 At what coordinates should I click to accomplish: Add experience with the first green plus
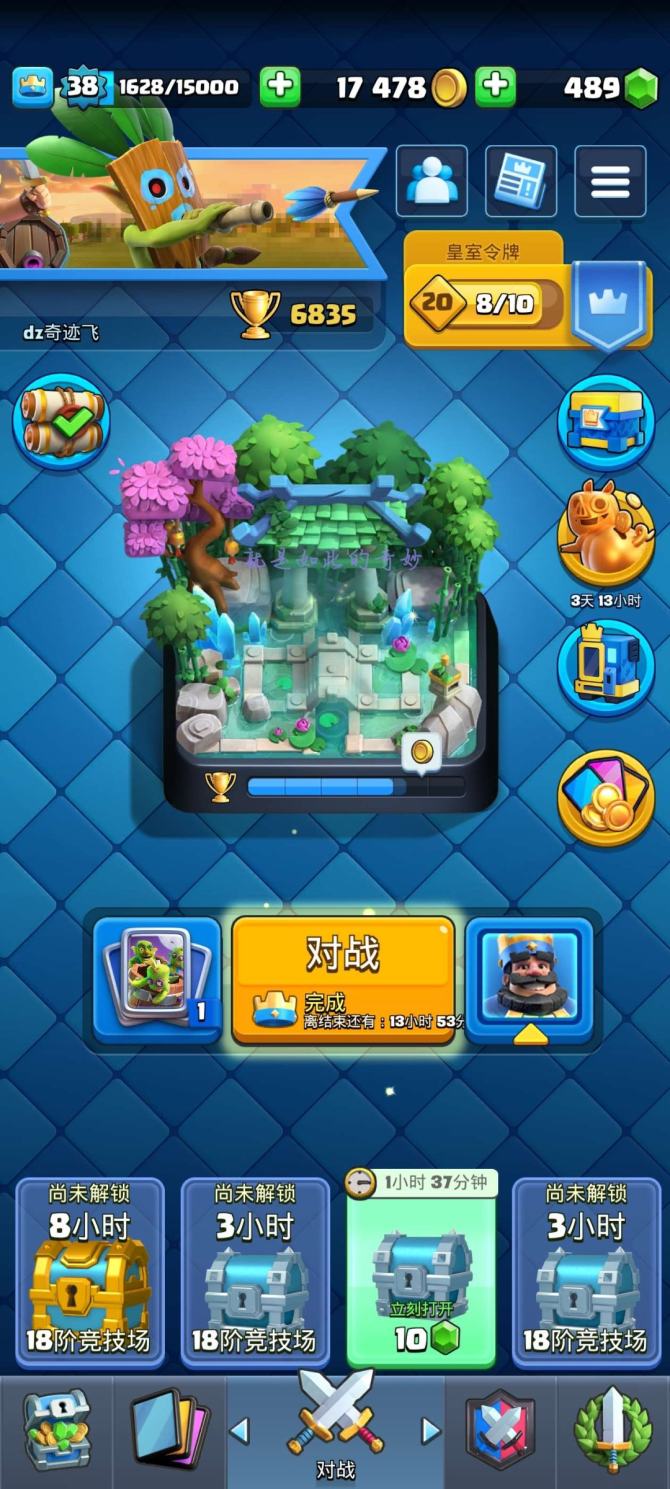(280, 87)
